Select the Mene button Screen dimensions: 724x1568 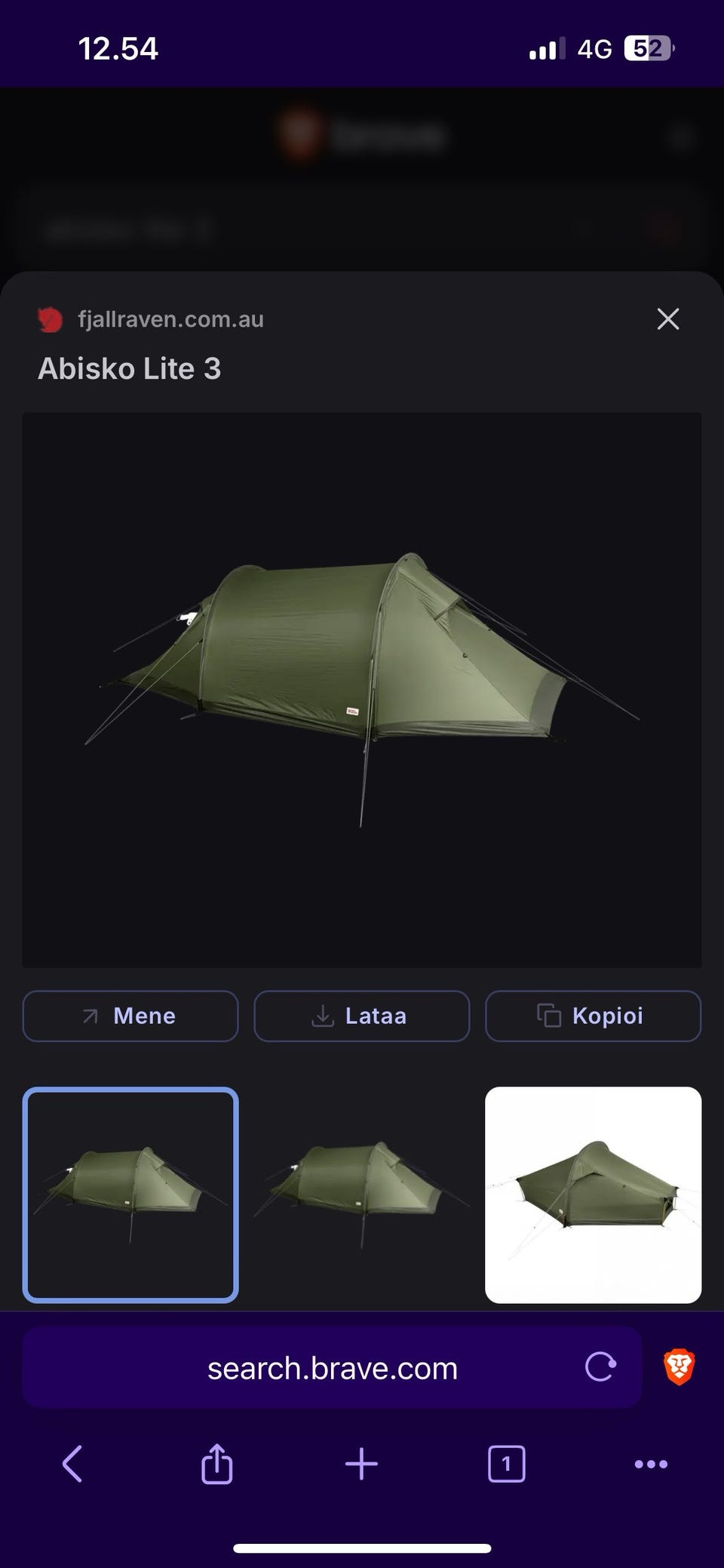(x=130, y=1016)
